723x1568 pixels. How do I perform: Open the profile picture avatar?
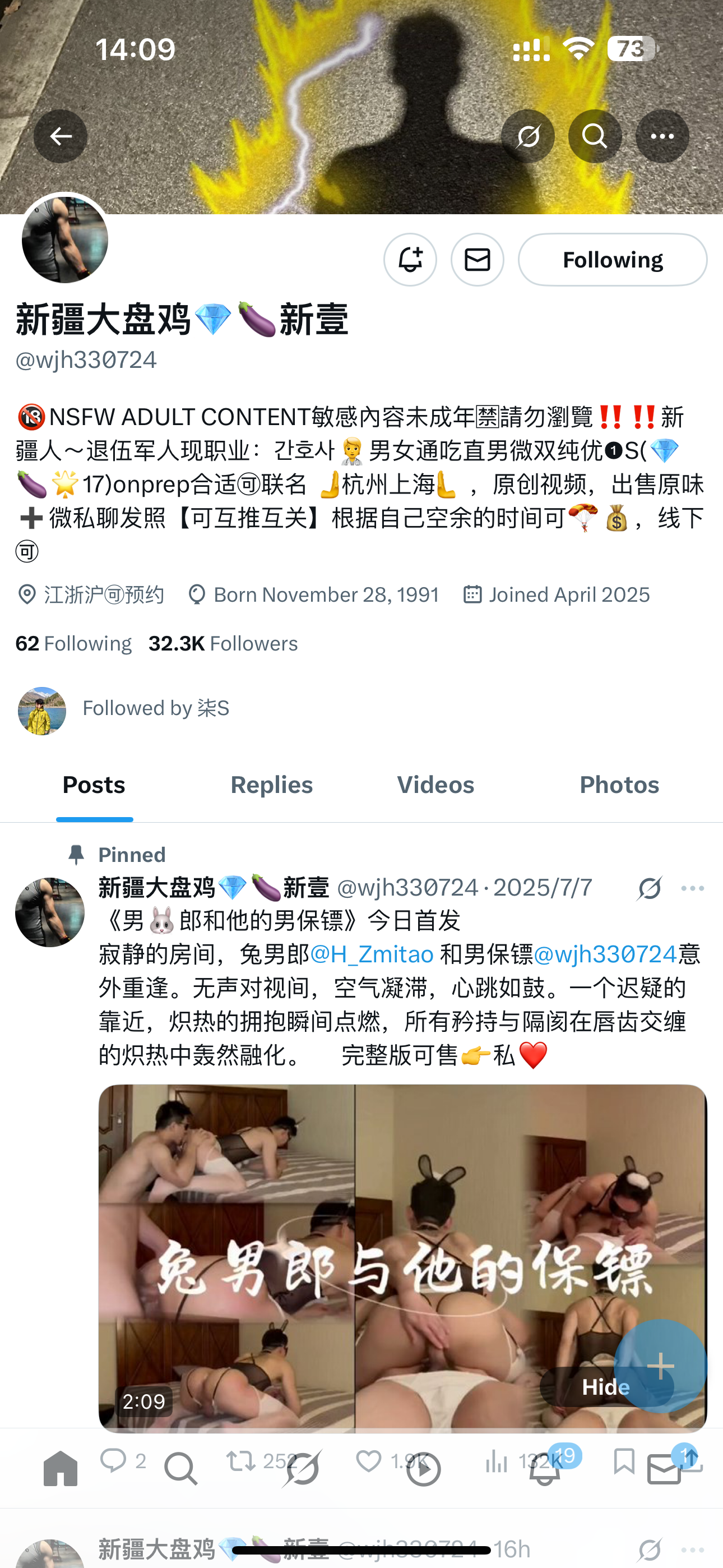click(x=64, y=239)
